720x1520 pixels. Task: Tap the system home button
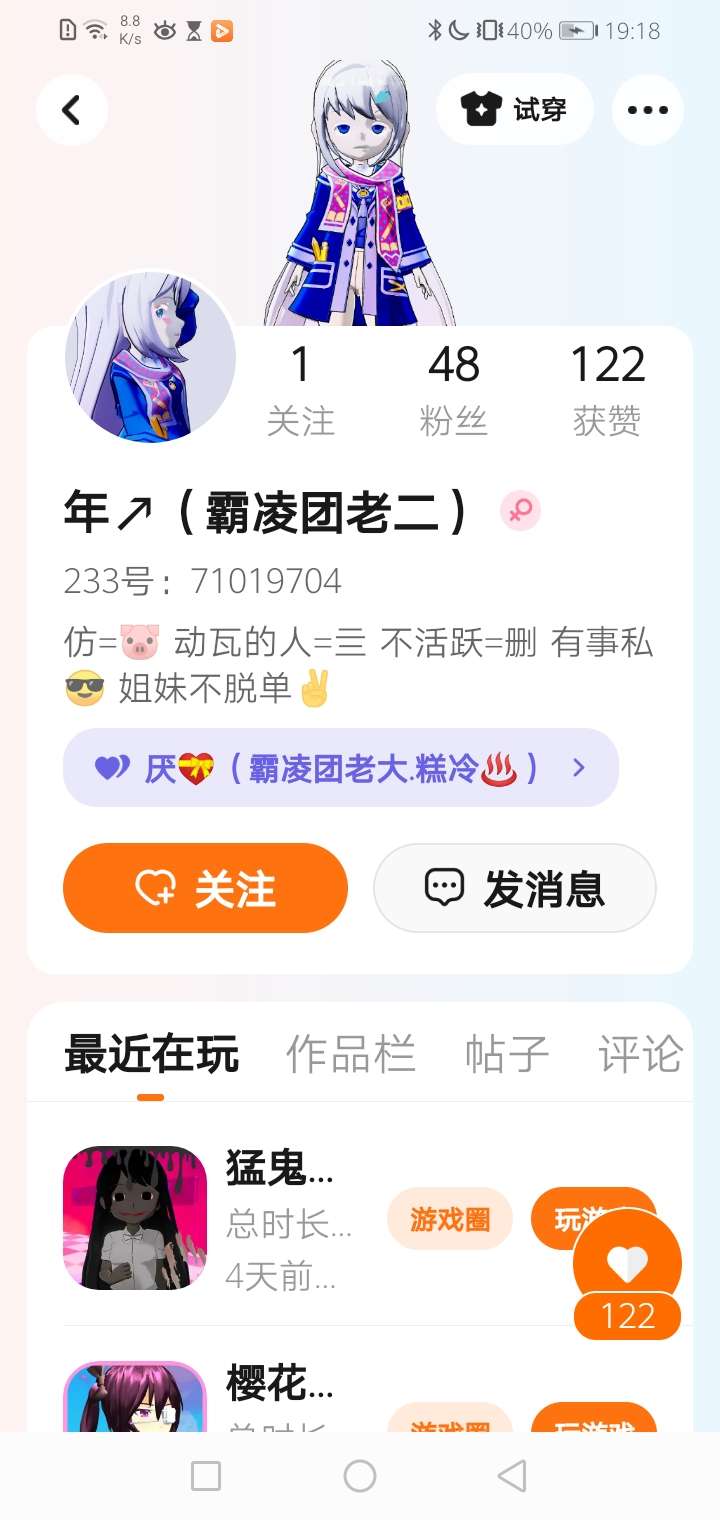[x=360, y=1476]
